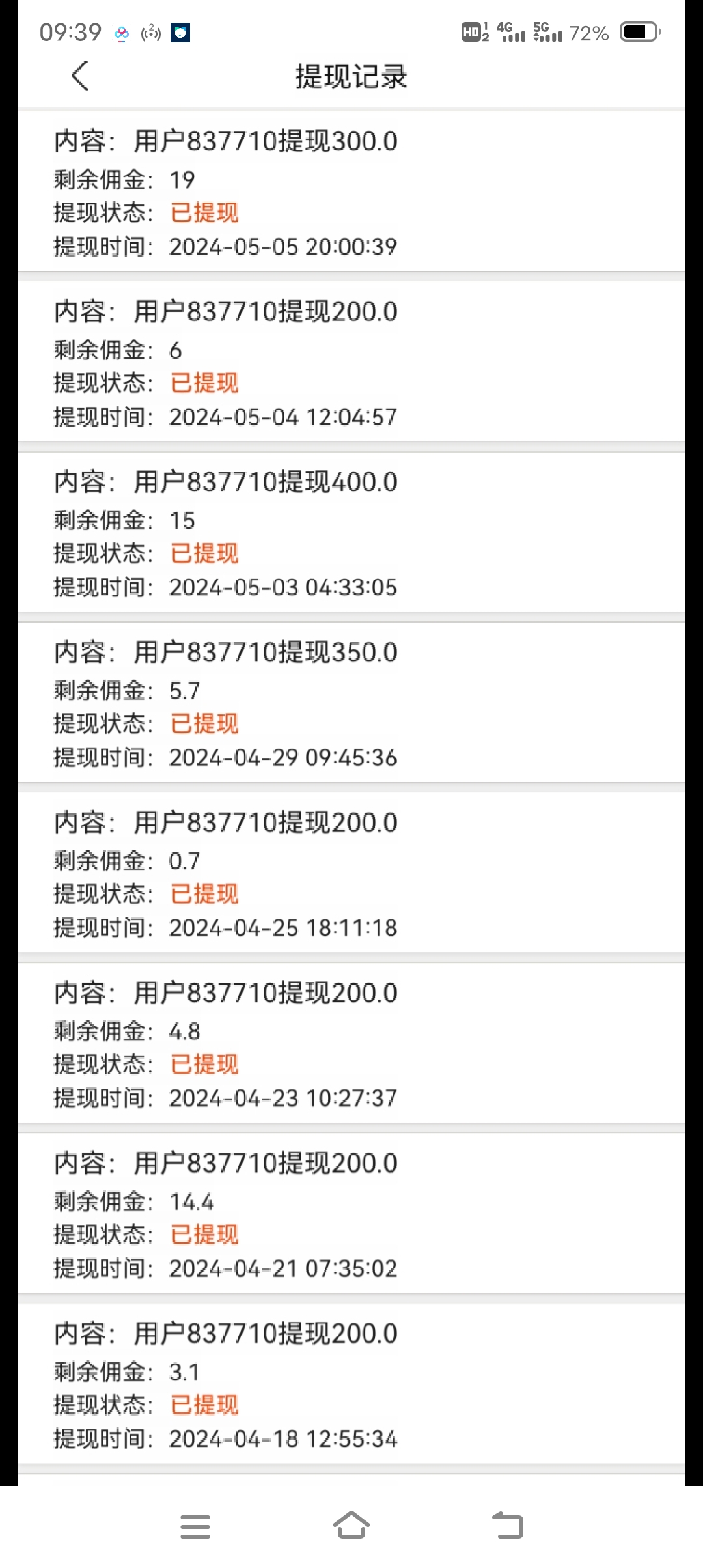Go to the phone home screen
The height and width of the screenshot is (1568, 703).
coord(351,1525)
